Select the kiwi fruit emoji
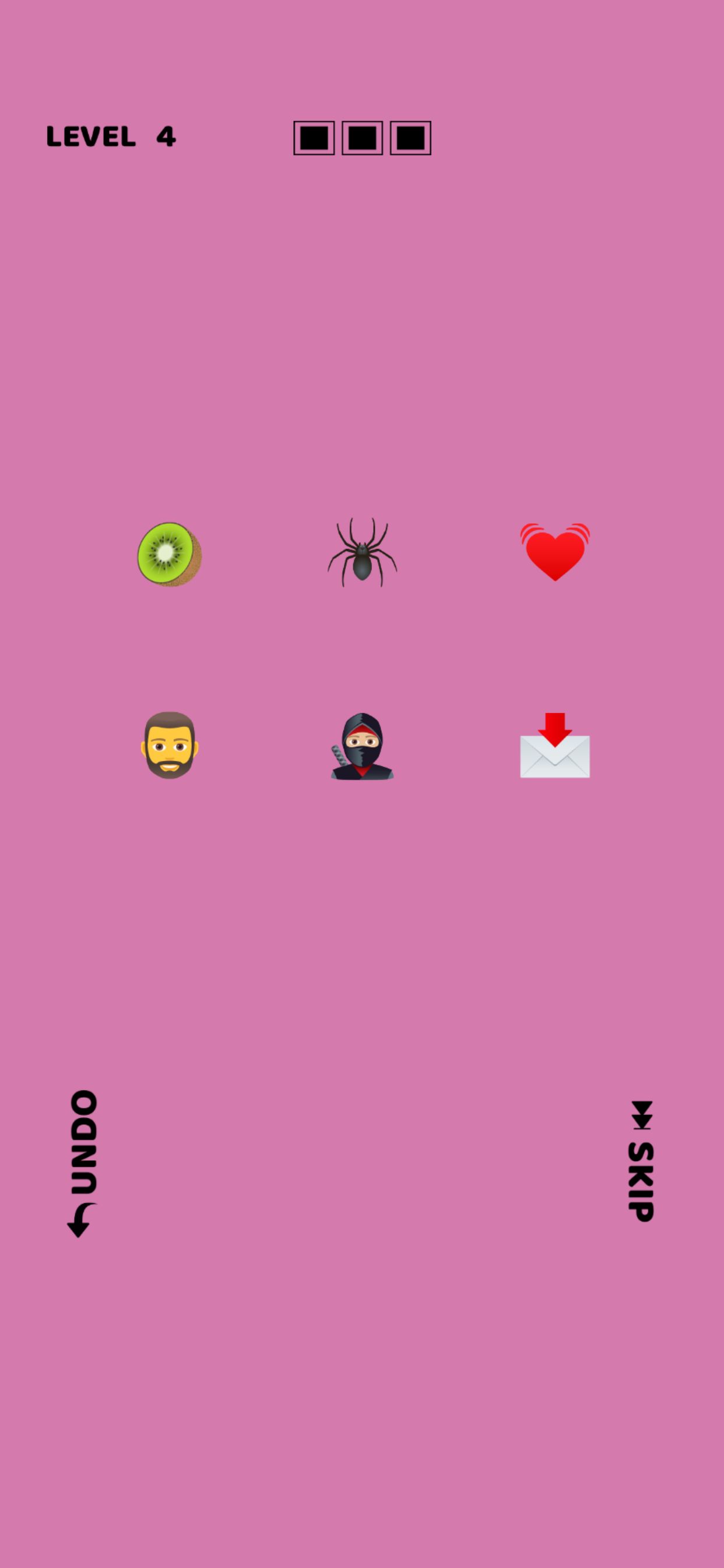 click(169, 554)
